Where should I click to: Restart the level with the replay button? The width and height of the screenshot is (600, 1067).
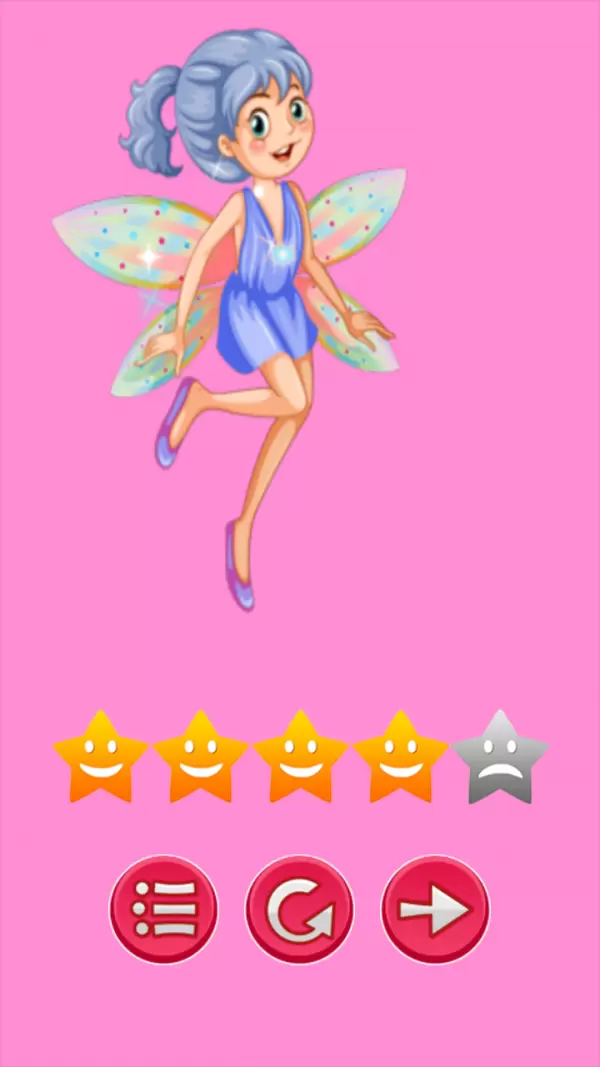click(x=299, y=908)
